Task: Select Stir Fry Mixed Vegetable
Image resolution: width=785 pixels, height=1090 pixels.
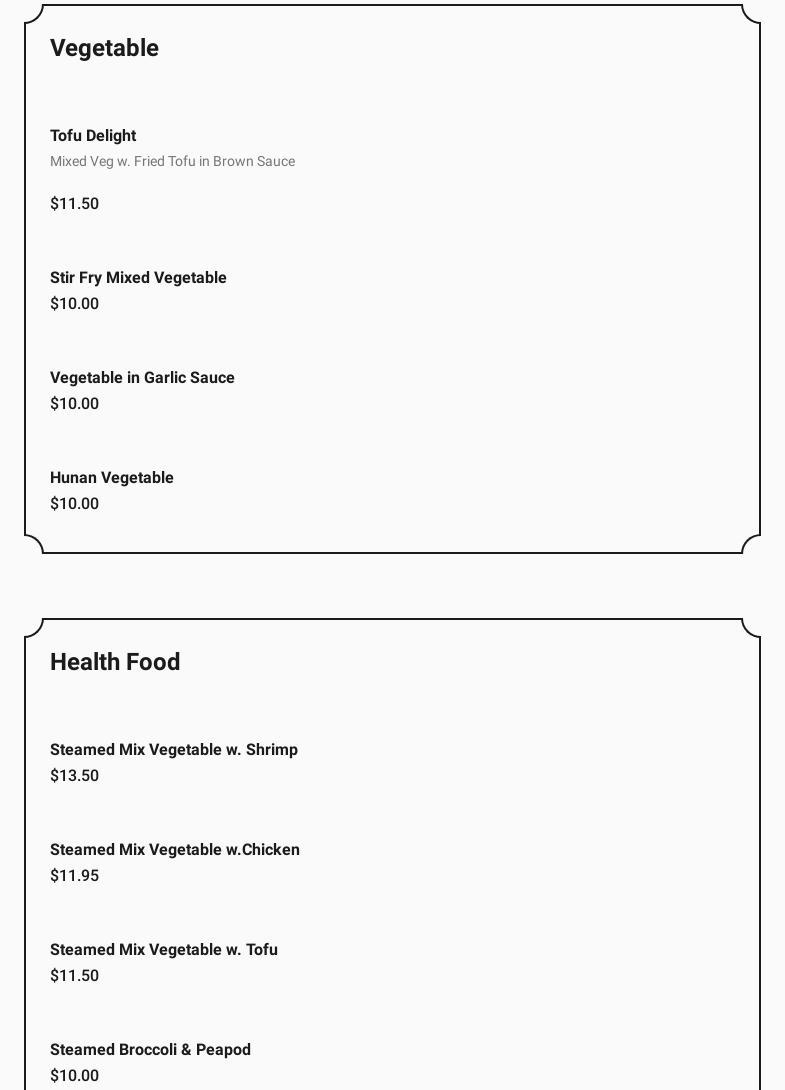Action: click(x=138, y=278)
